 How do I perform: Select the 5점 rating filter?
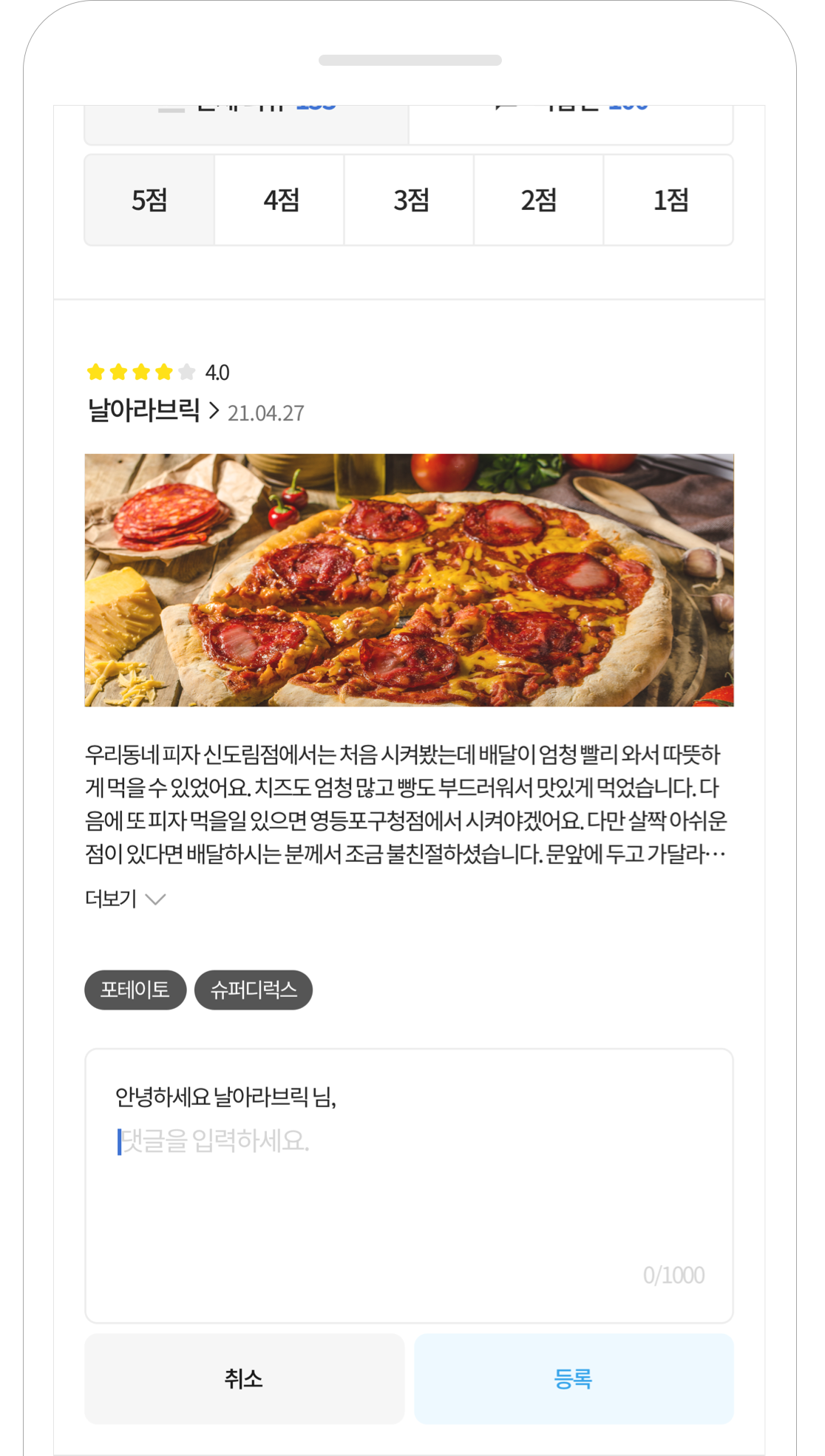(x=149, y=200)
